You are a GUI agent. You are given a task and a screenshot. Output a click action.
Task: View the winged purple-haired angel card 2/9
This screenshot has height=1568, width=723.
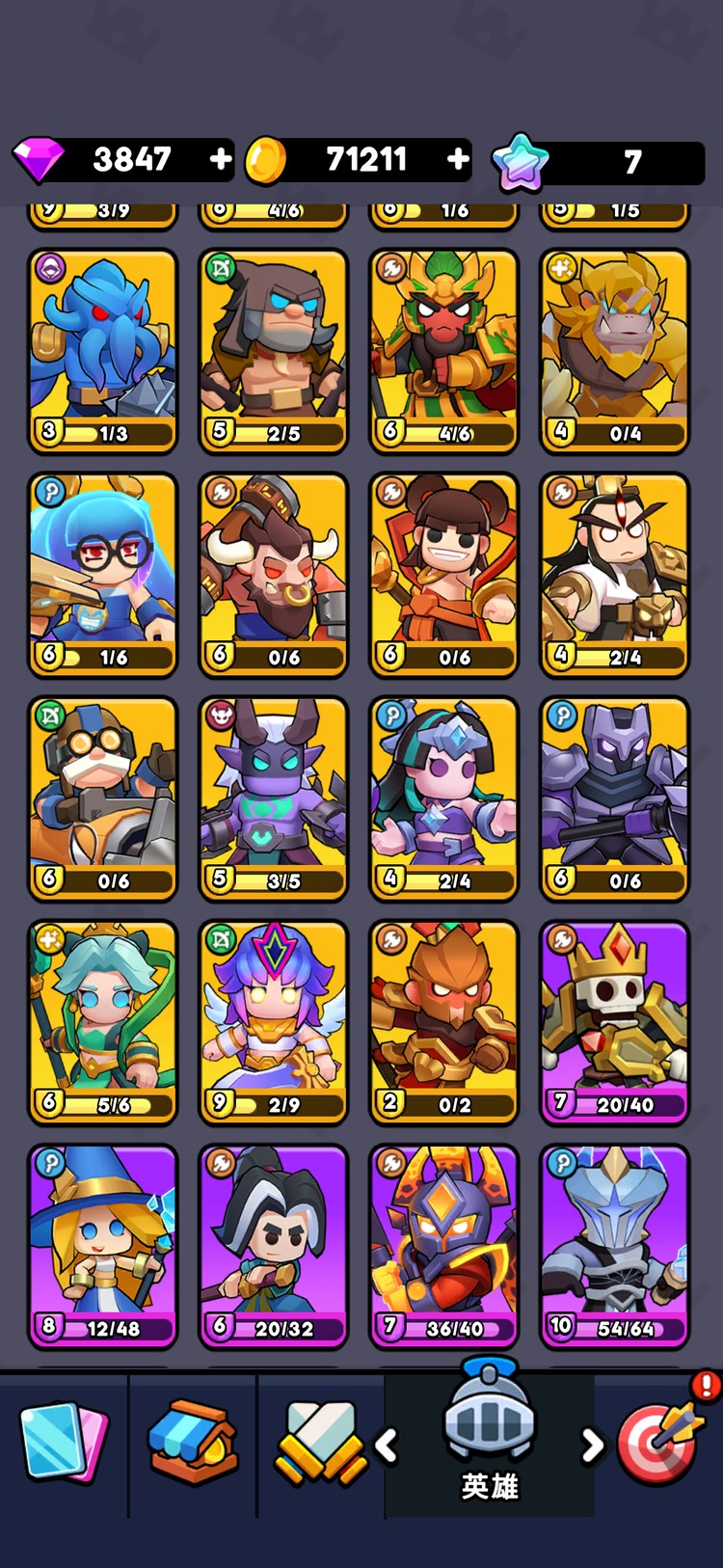[x=274, y=1022]
